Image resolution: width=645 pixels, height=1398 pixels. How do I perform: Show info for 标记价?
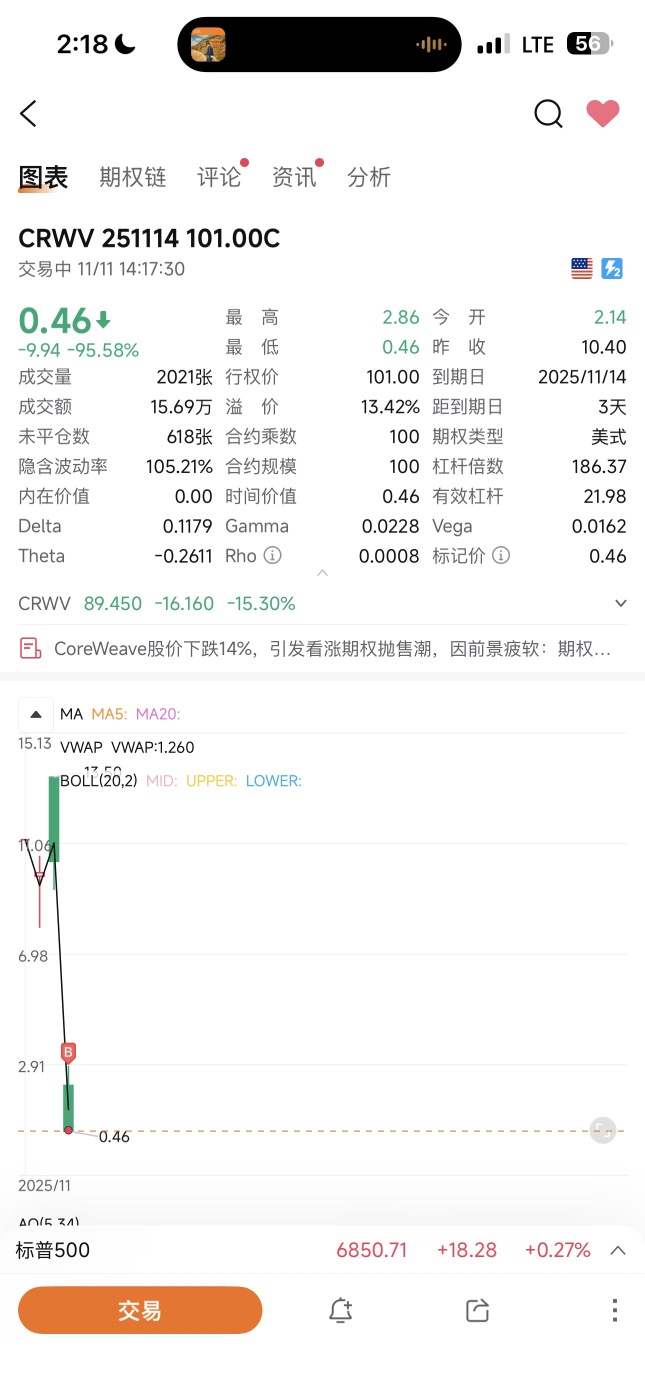(501, 556)
